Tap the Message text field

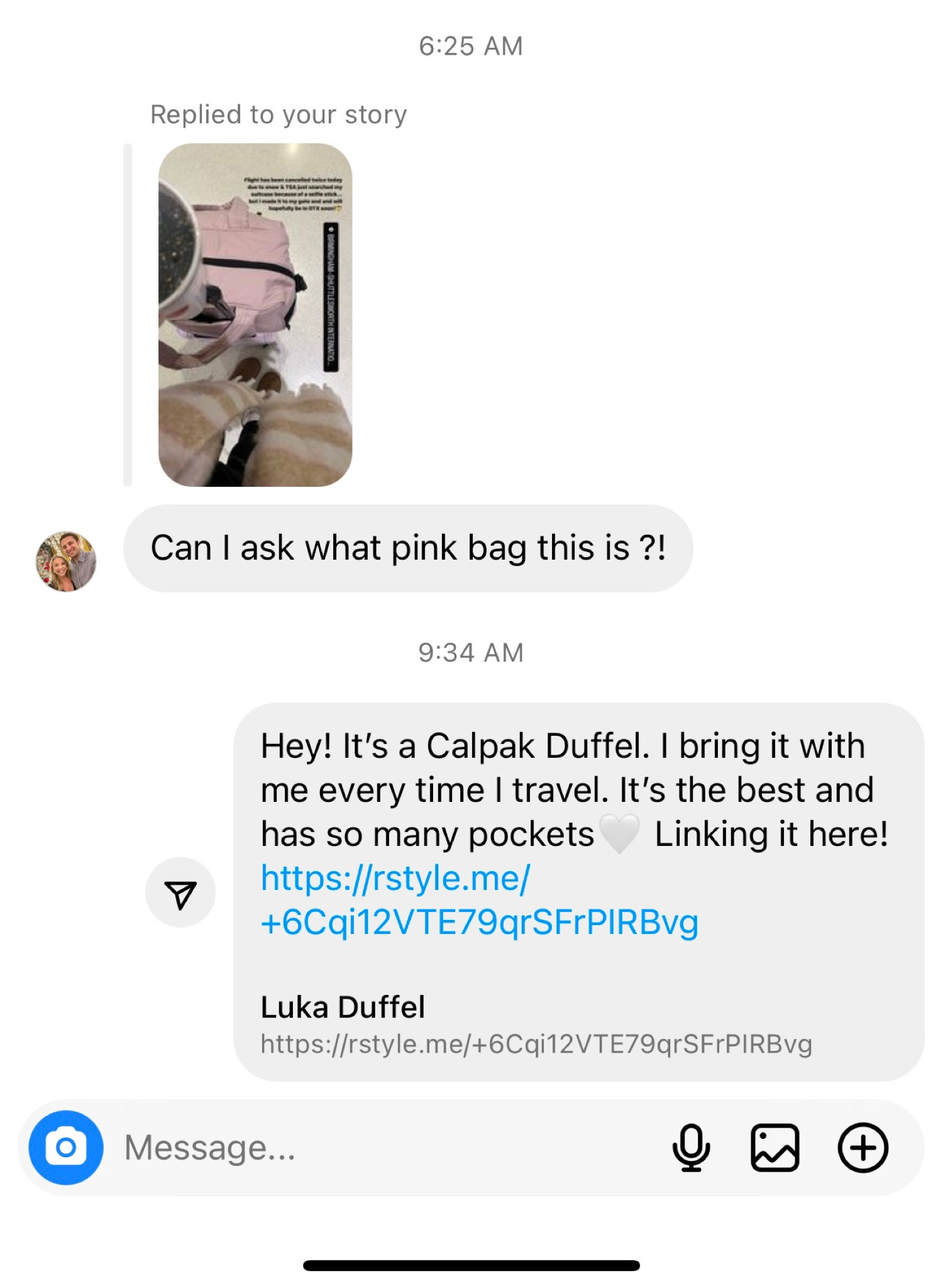[x=377, y=1147]
